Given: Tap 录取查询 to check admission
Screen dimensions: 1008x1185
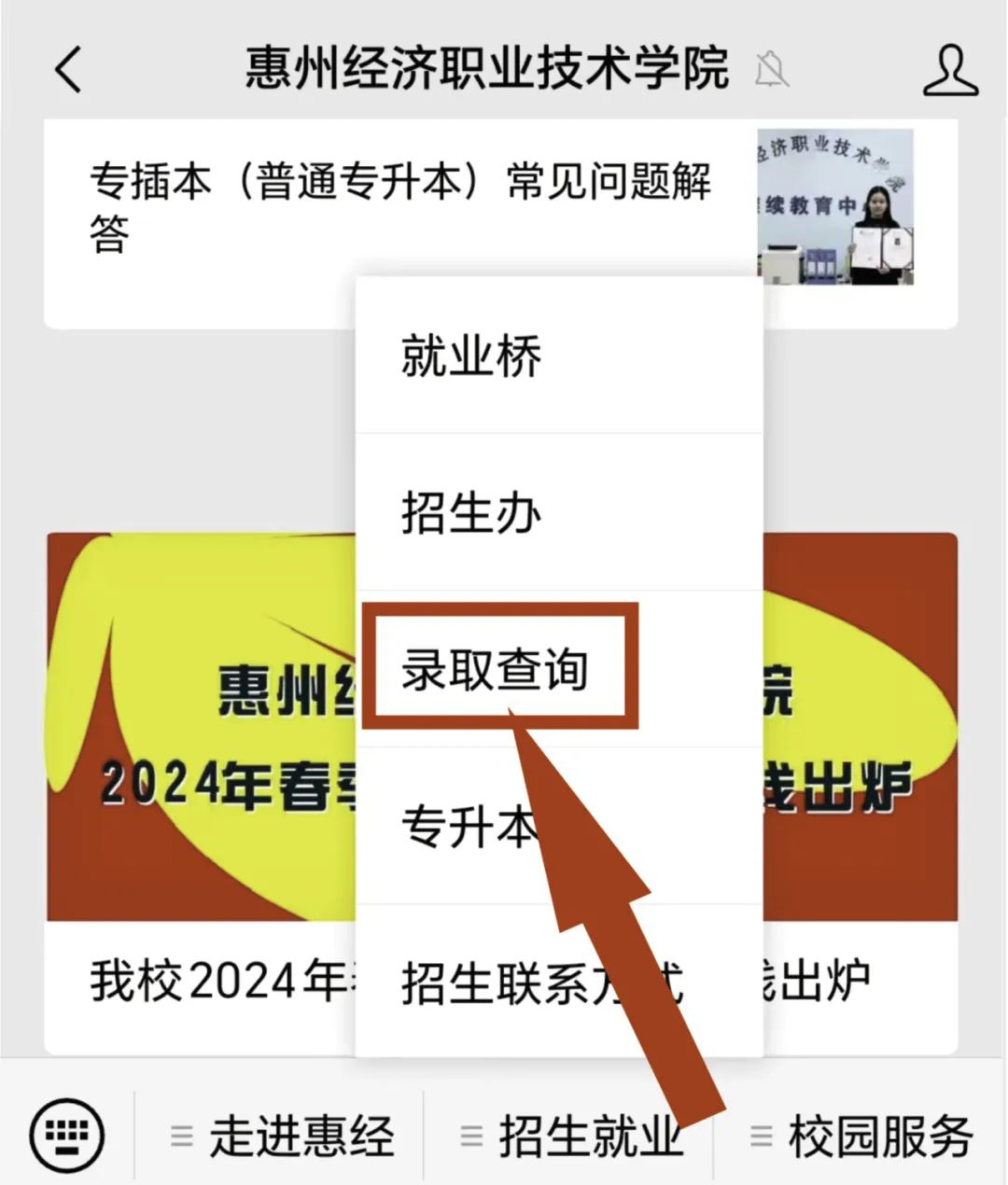Looking at the screenshot, I should [497, 669].
